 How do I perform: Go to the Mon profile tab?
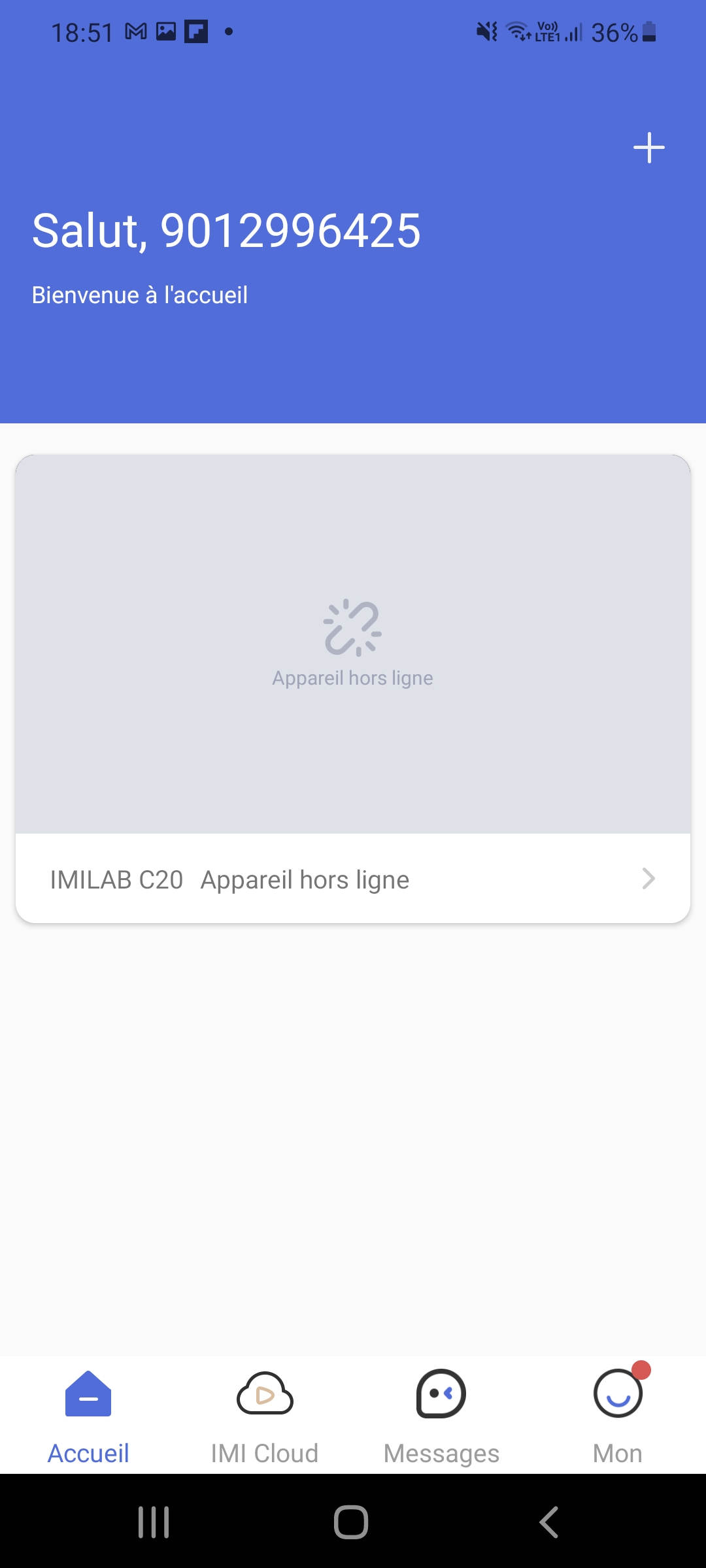[x=617, y=1414]
